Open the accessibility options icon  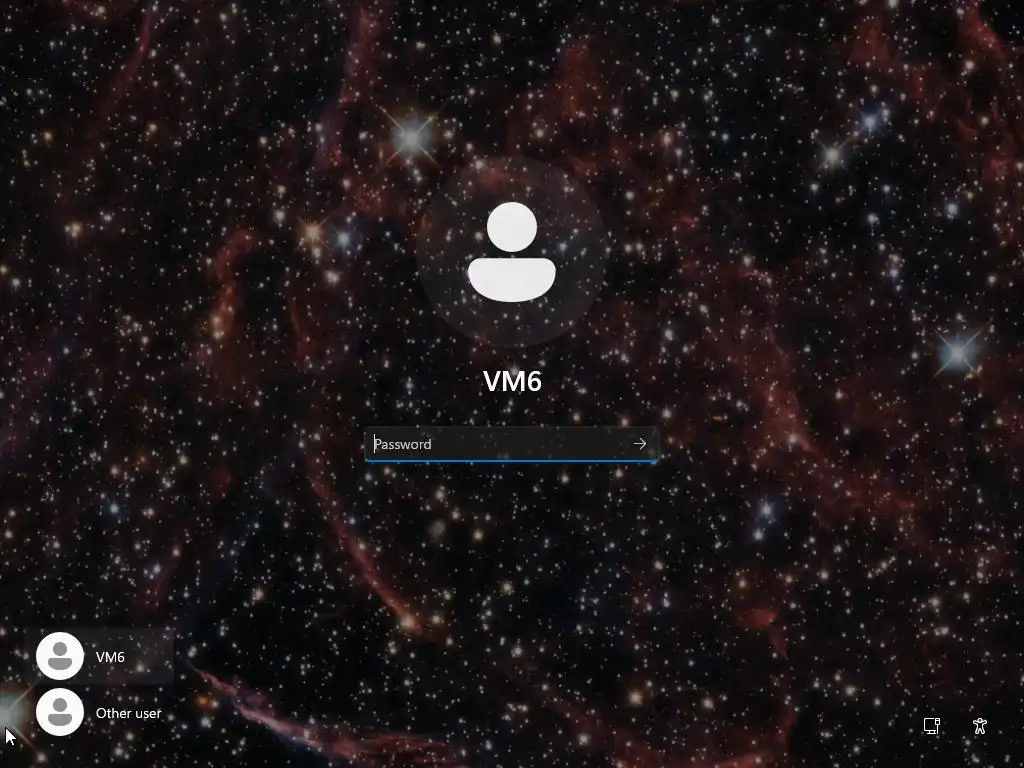tap(980, 727)
